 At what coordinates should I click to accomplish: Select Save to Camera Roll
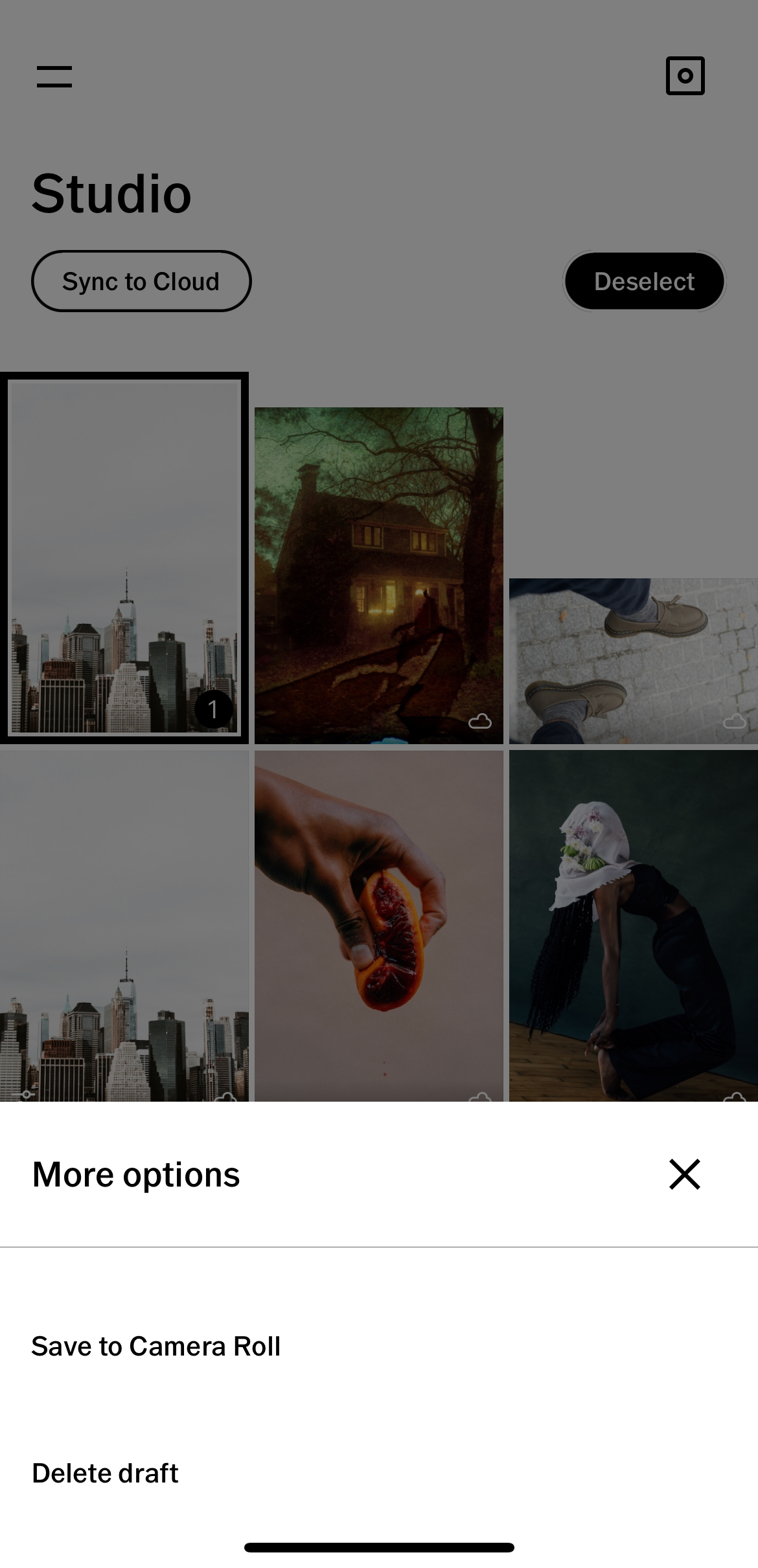click(156, 1346)
